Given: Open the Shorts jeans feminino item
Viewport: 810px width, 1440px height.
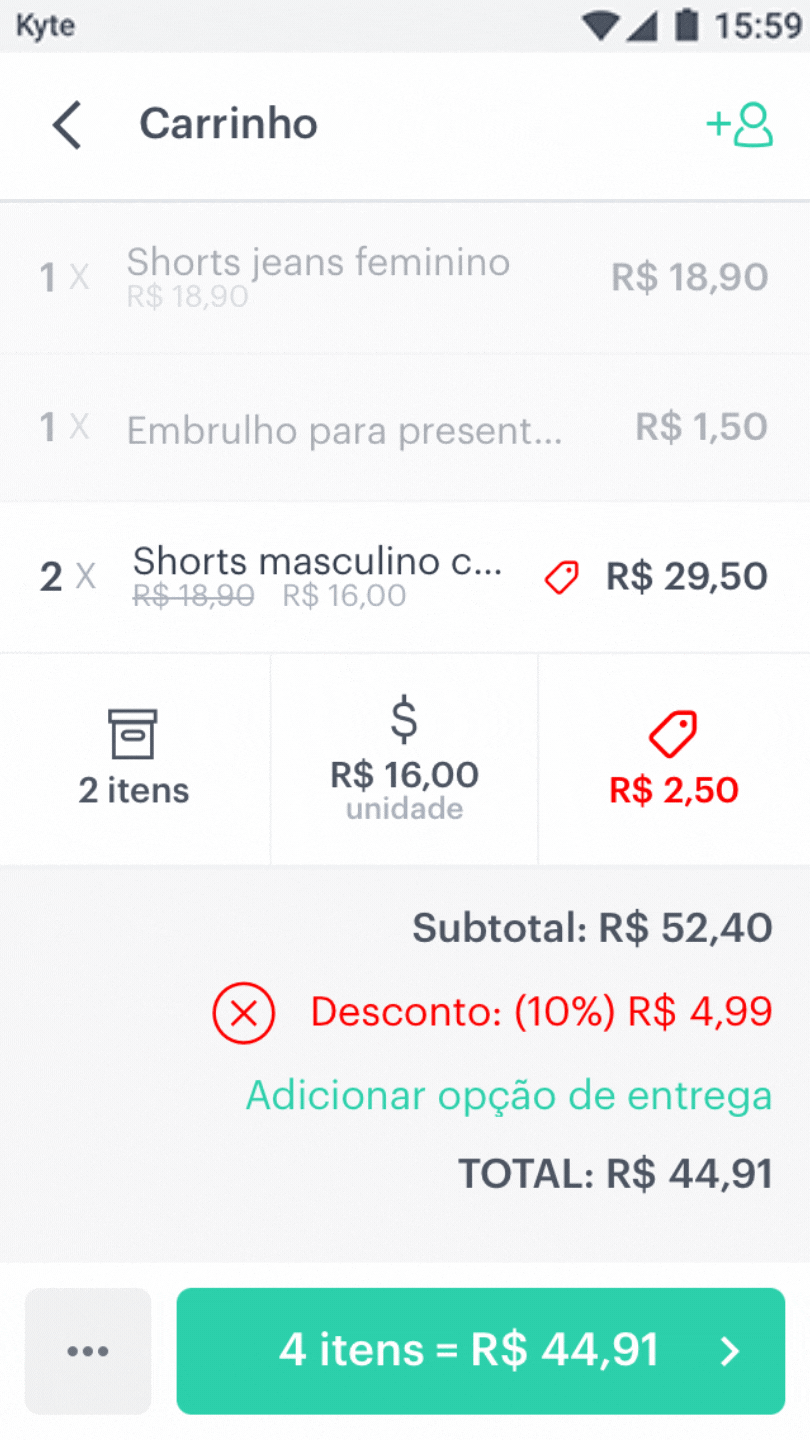Looking at the screenshot, I should pyautogui.click(x=405, y=278).
